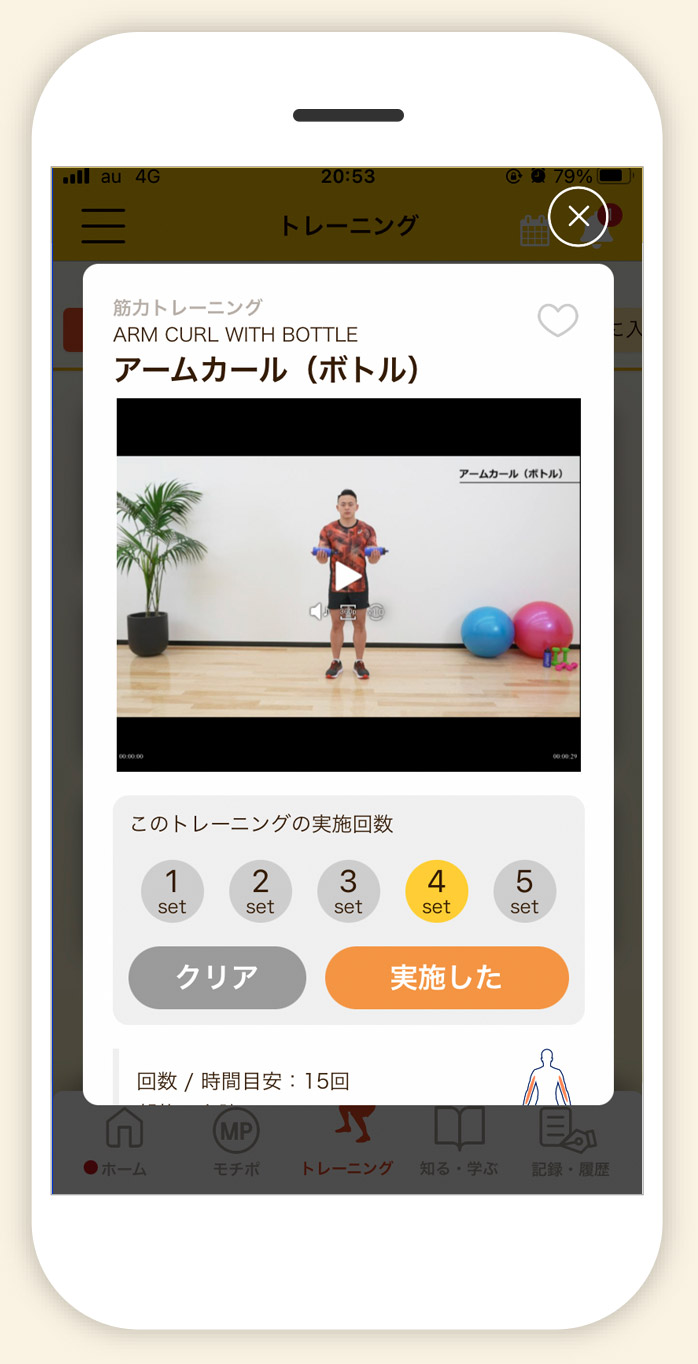Play the arm curl bottle video
This screenshot has width=698, height=1364.
348,576
